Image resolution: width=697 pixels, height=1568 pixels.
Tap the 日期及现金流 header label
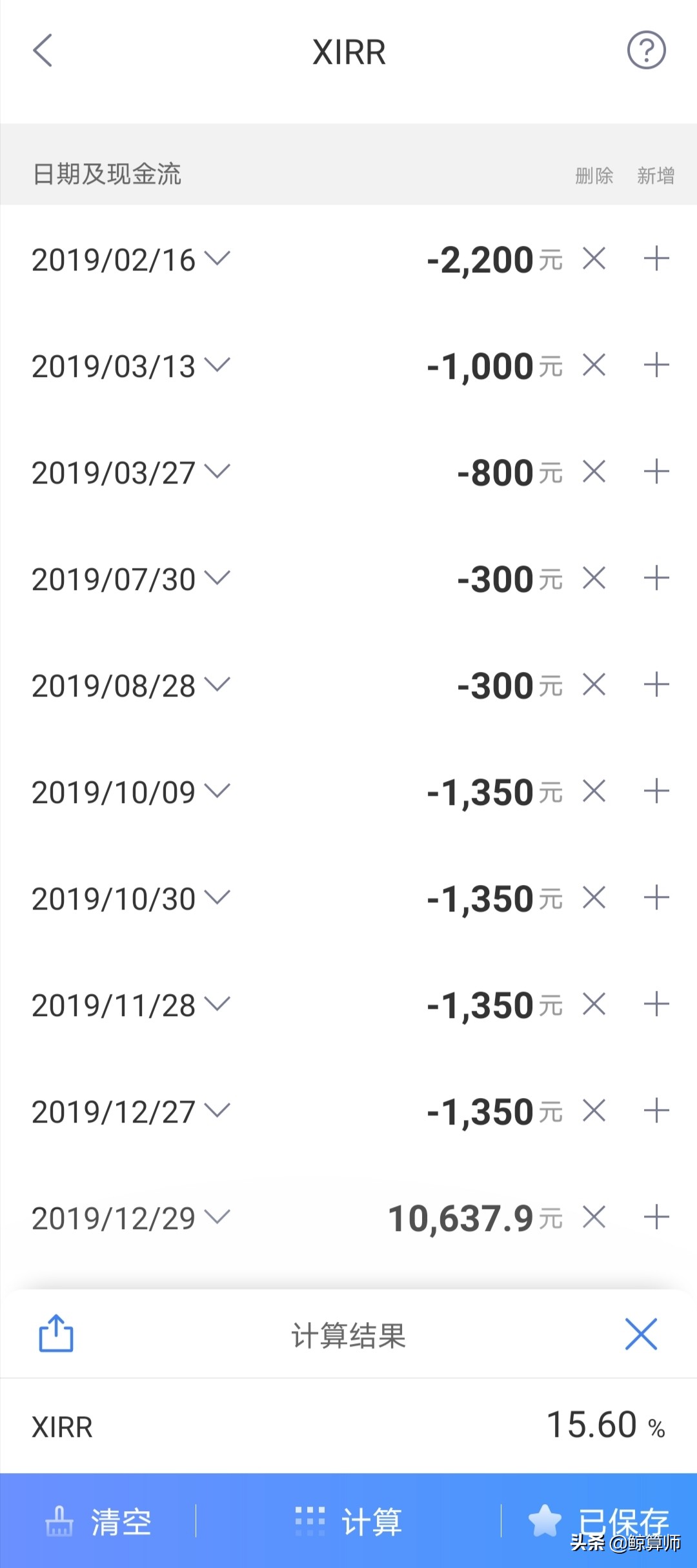107,172
